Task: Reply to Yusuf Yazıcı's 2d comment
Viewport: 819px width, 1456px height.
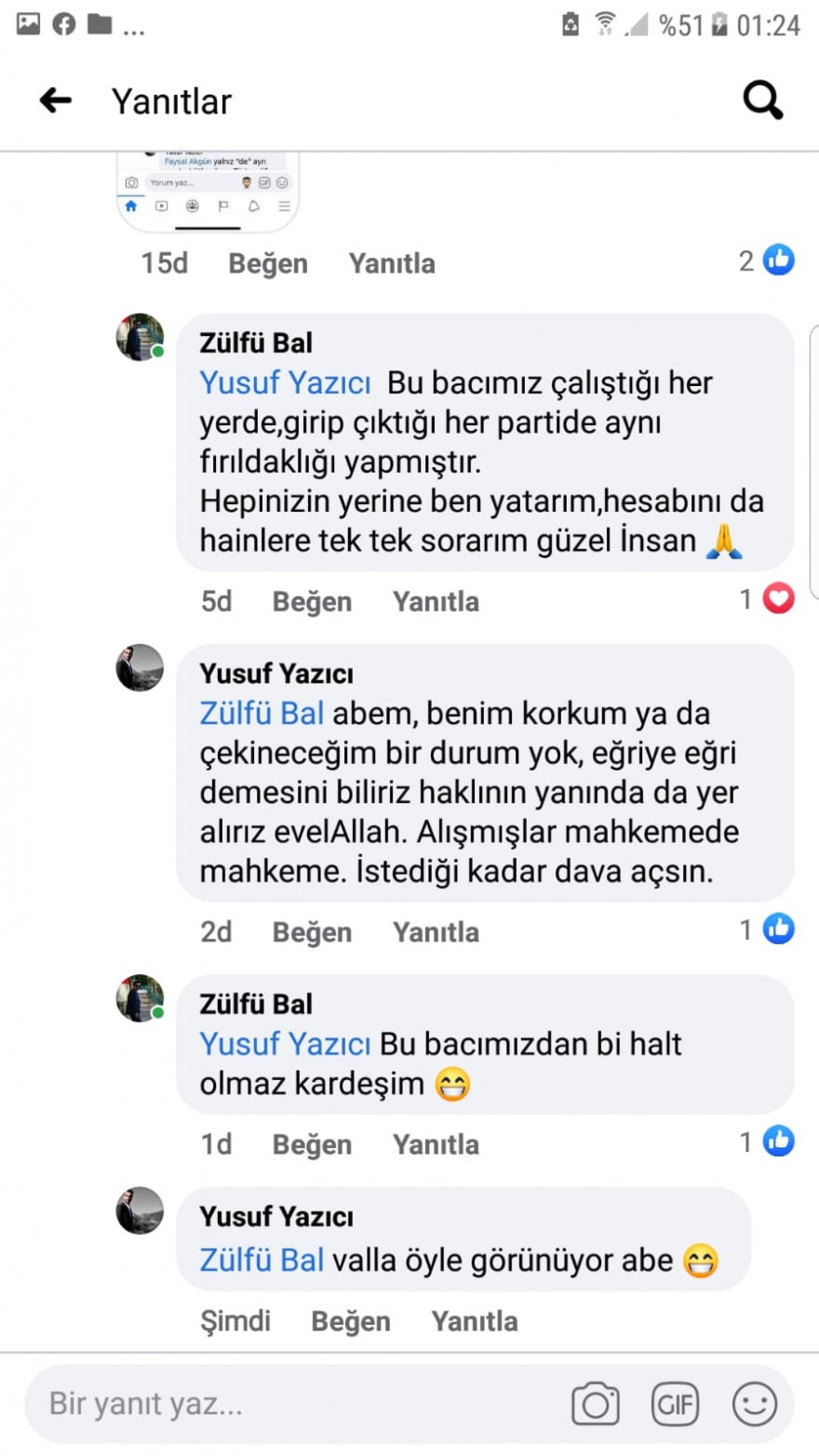Action: point(436,931)
